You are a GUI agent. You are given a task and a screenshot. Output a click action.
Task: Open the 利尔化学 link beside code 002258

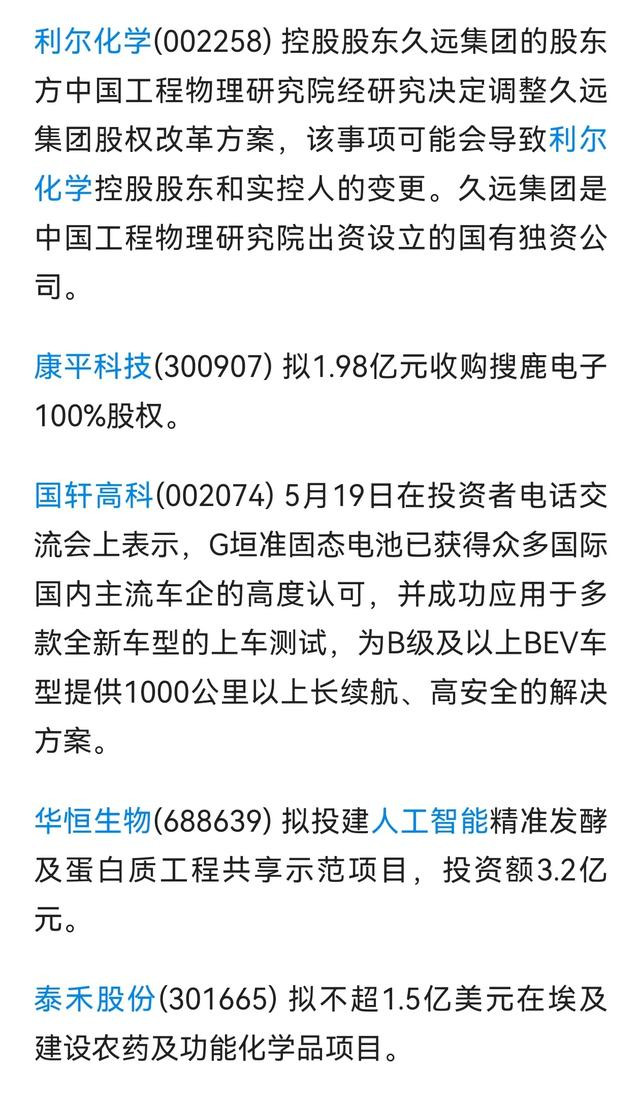[x=93, y=42]
